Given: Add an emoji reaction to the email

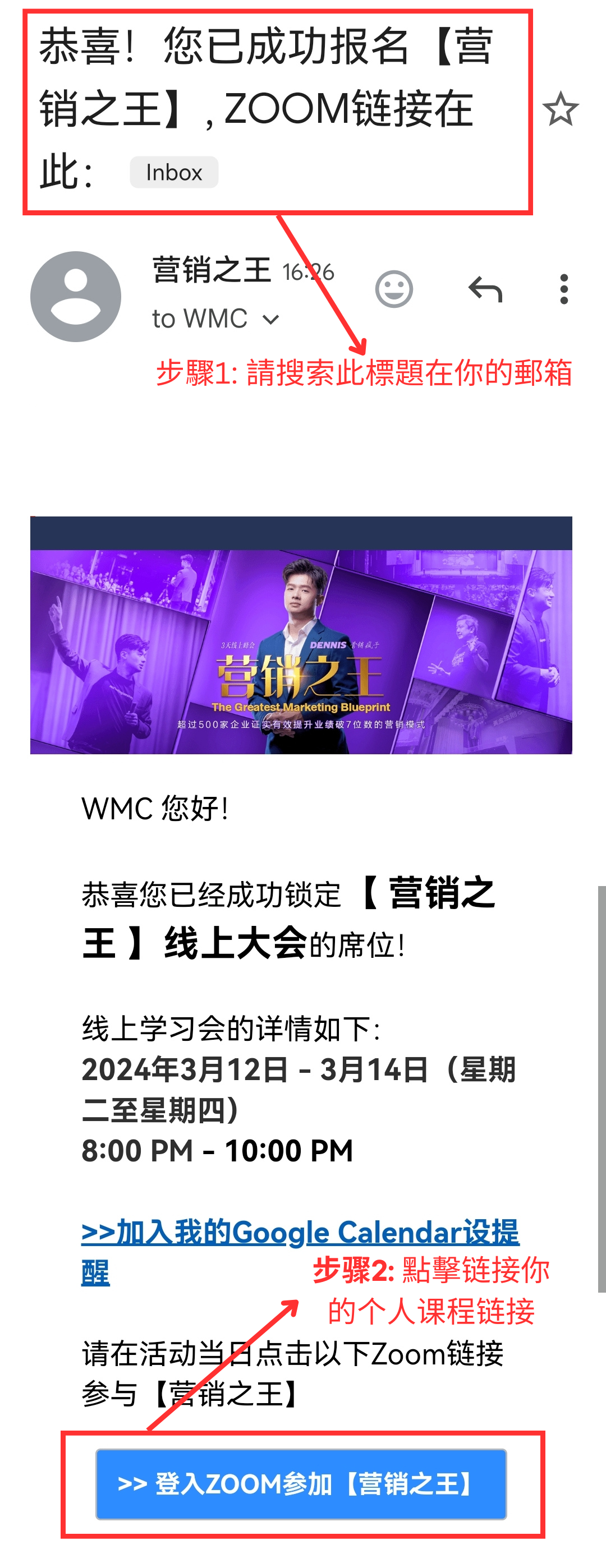Looking at the screenshot, I should 393,289.
